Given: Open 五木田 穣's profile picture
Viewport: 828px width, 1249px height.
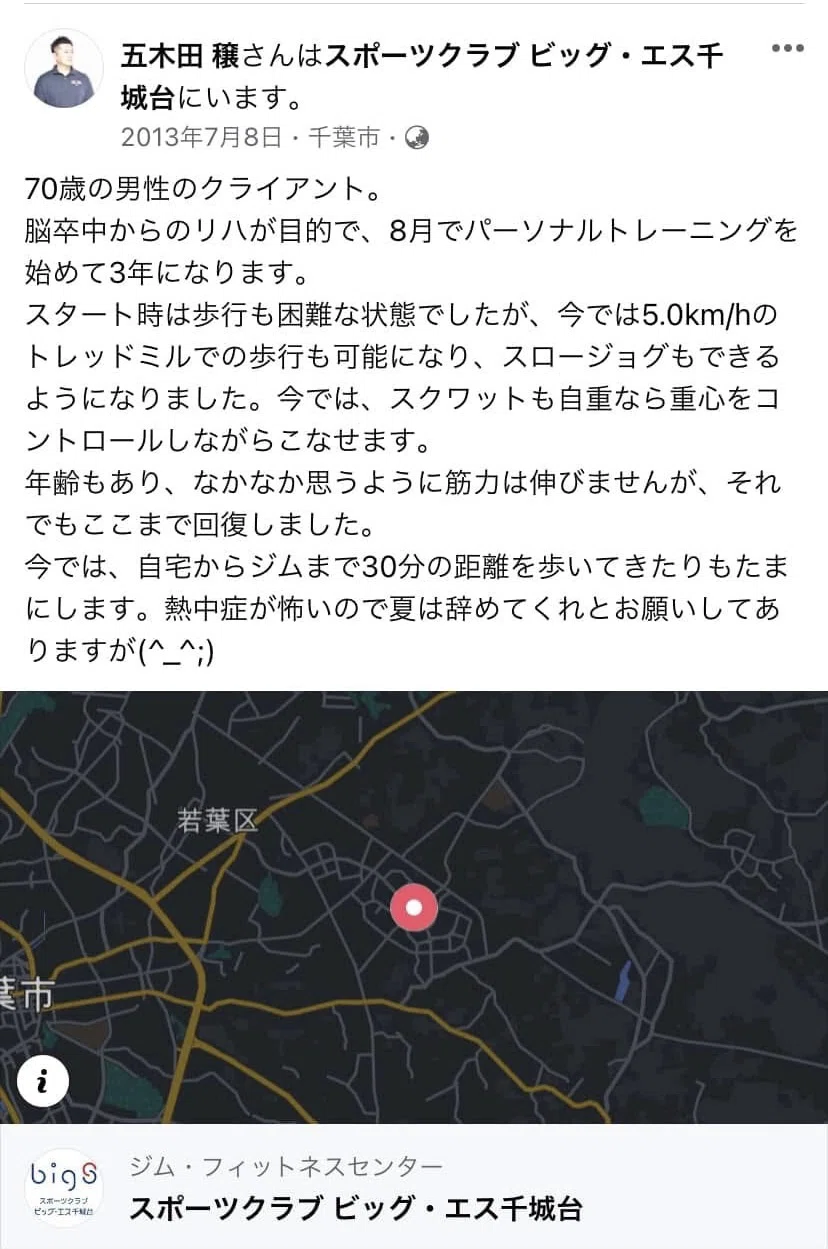Looking at the screenshot, I should click(x=64, y=68).
